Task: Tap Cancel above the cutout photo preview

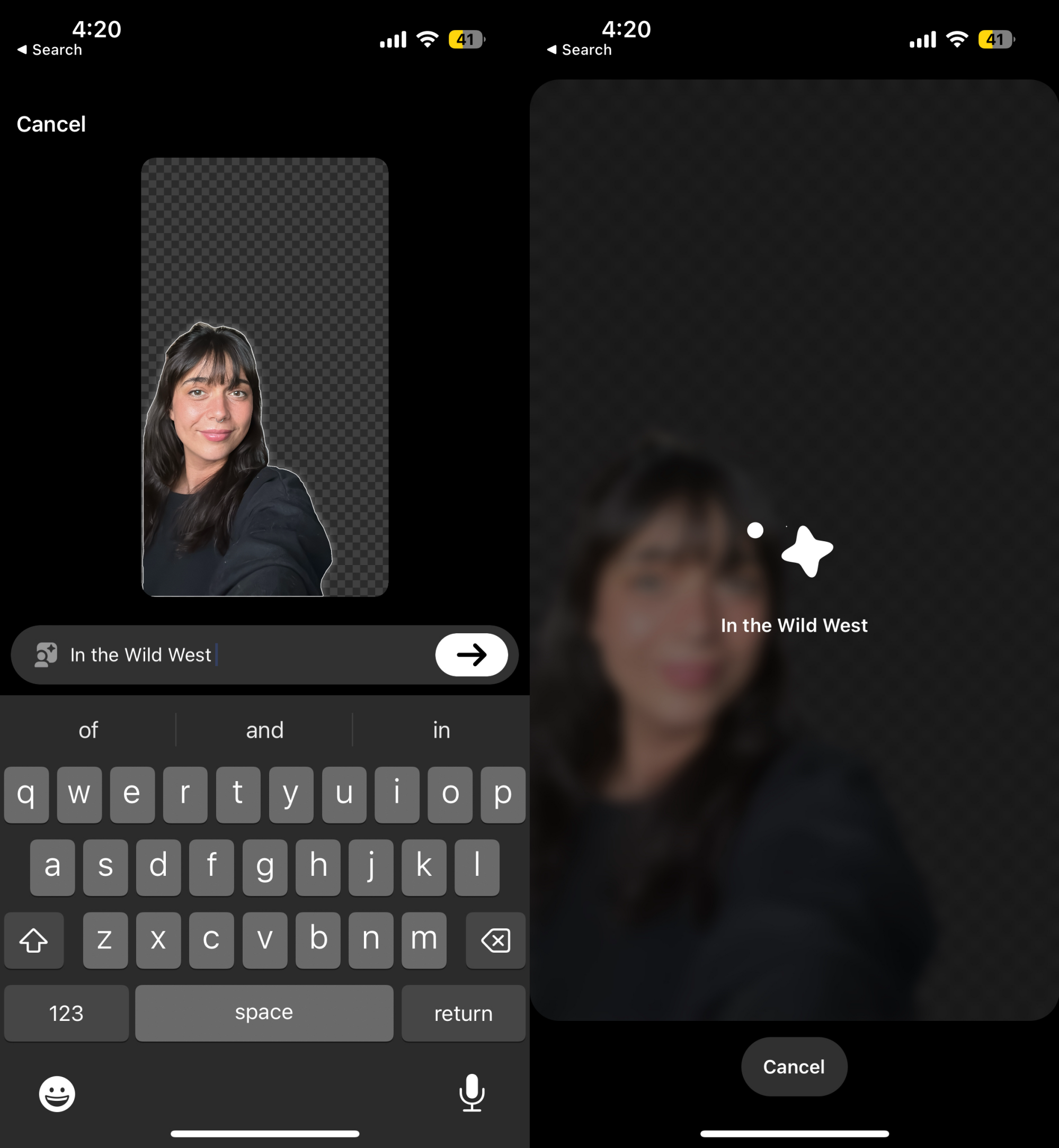Action: [x=51, y=124]
